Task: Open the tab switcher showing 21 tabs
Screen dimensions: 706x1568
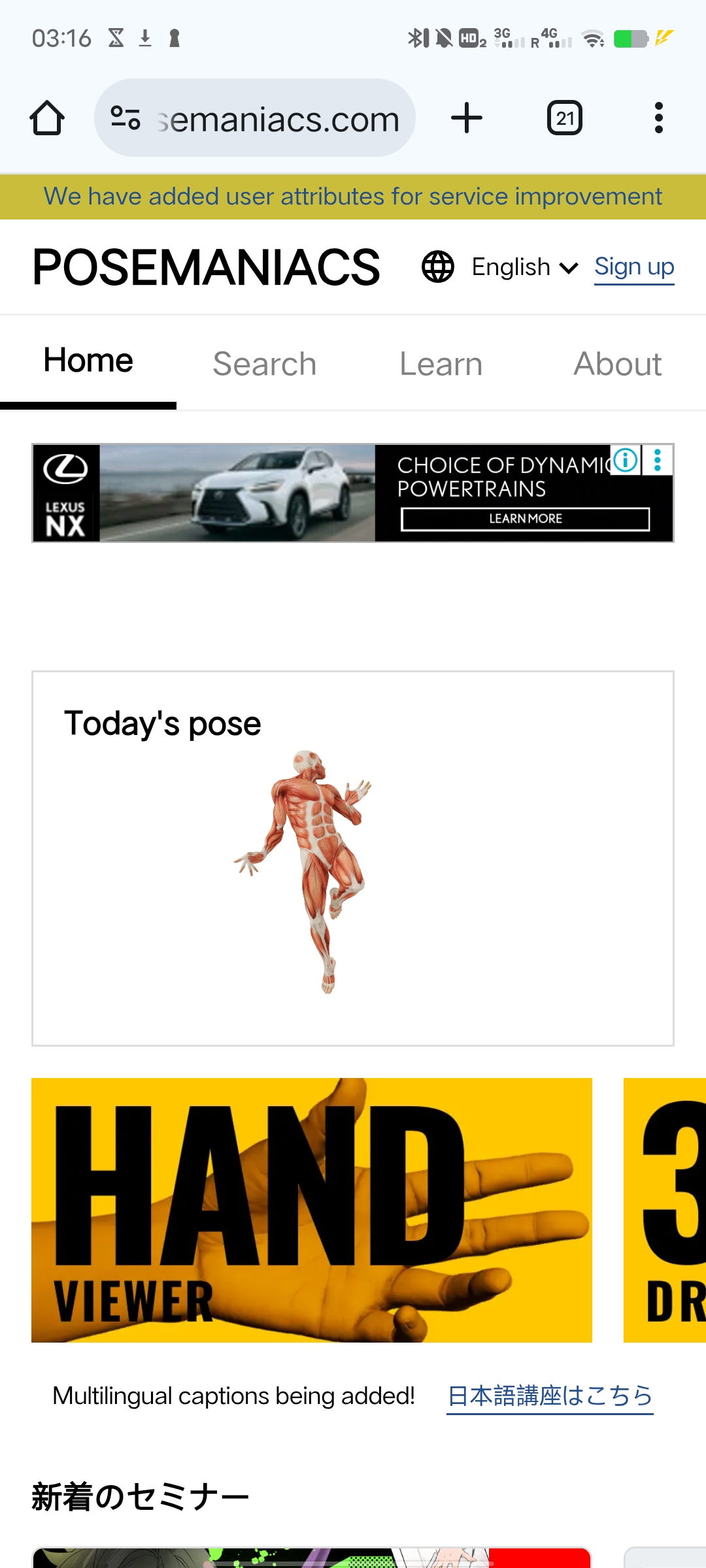Action: pyautogui.click(x=565, y=118)
